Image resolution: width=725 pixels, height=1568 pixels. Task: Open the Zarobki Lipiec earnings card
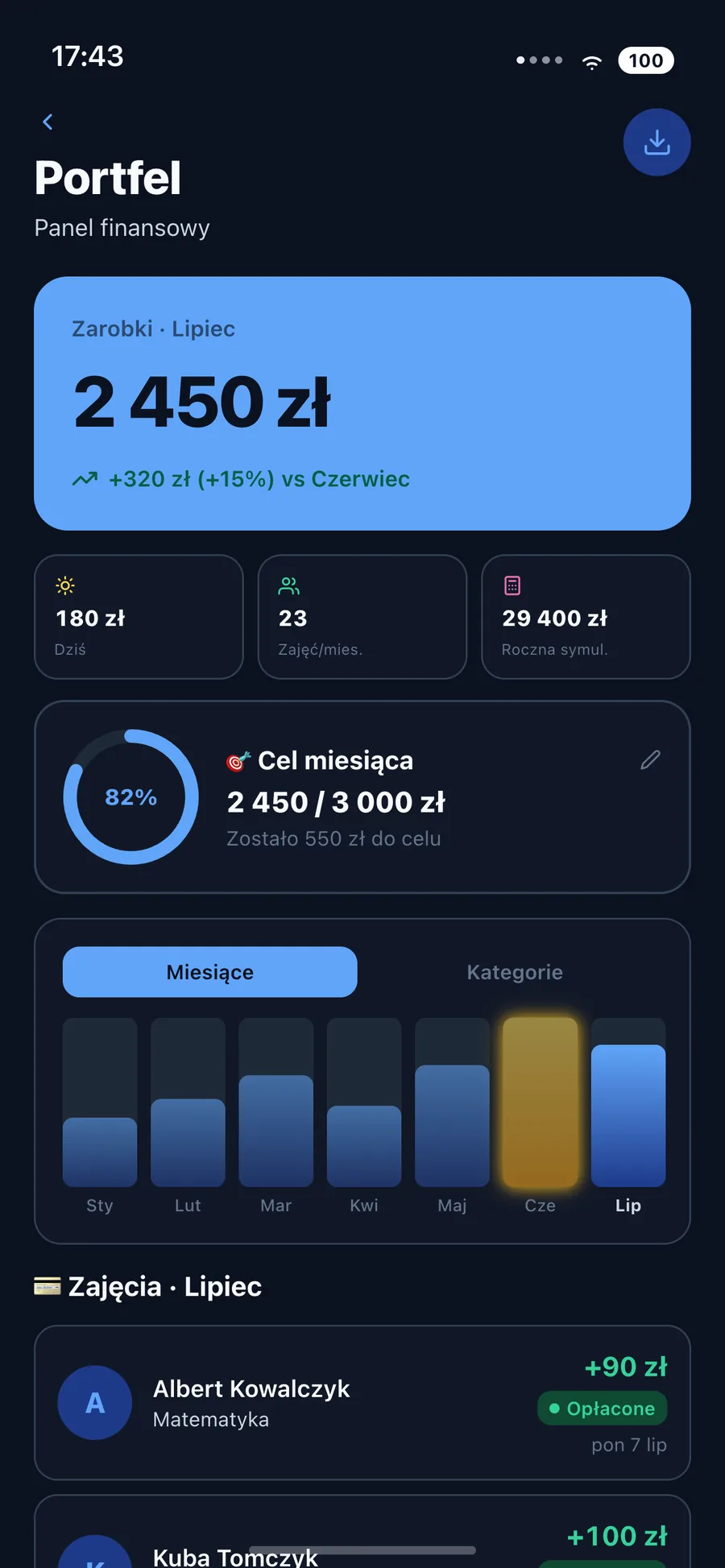362,403
